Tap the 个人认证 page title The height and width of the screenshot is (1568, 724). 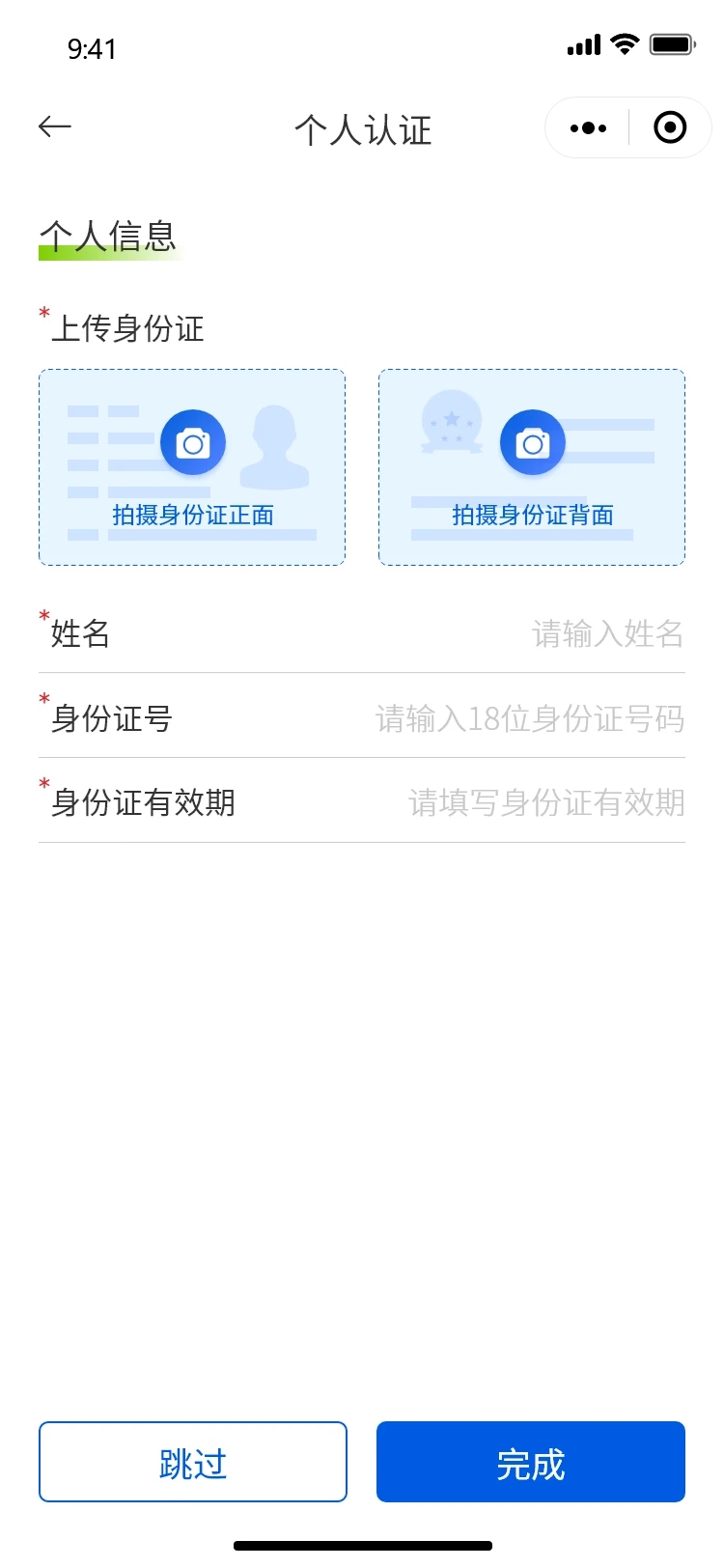(362, 129)
